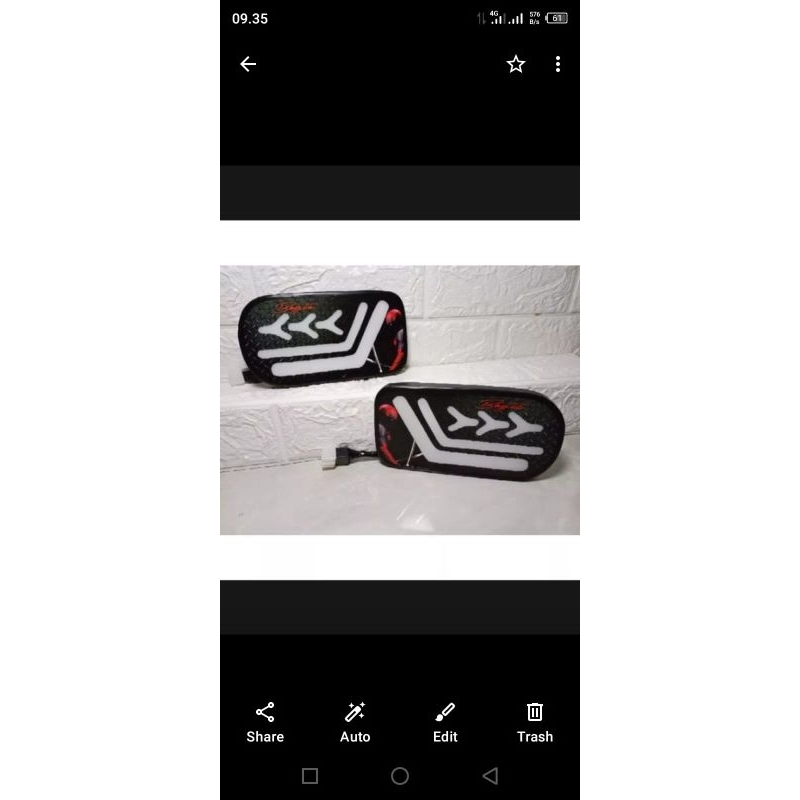The width and height of the screenshot is (800, 800).
Task: Open the recent apps square button
Action: tap(310, 776)
